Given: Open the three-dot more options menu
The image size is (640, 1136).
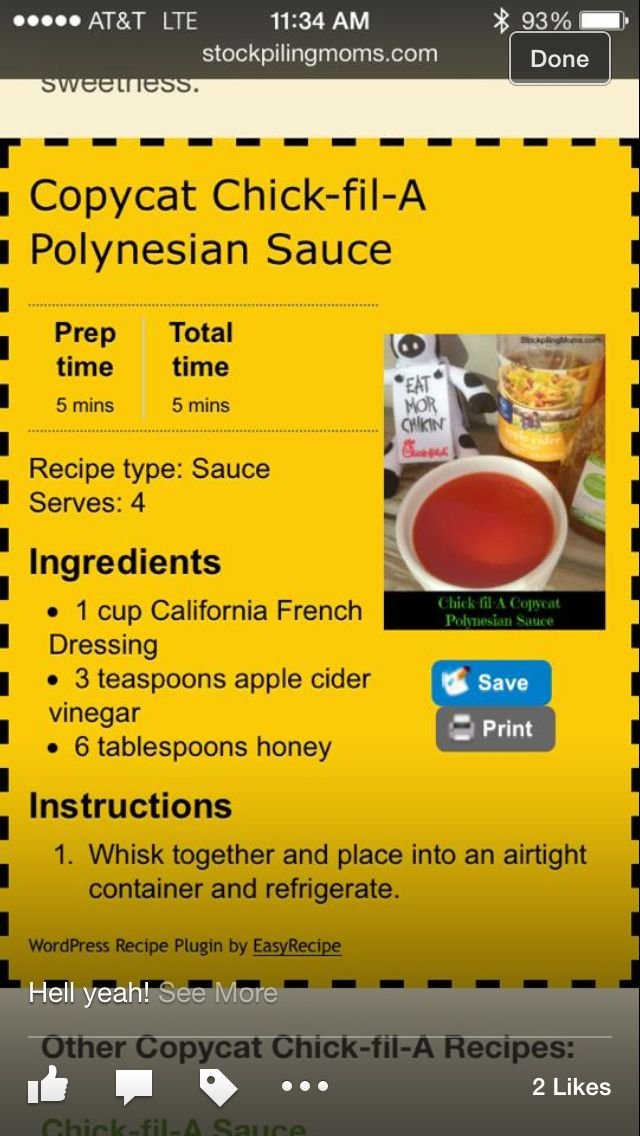Looking at the screenshot, I should pyautogui.click(x=304, y=1086).
